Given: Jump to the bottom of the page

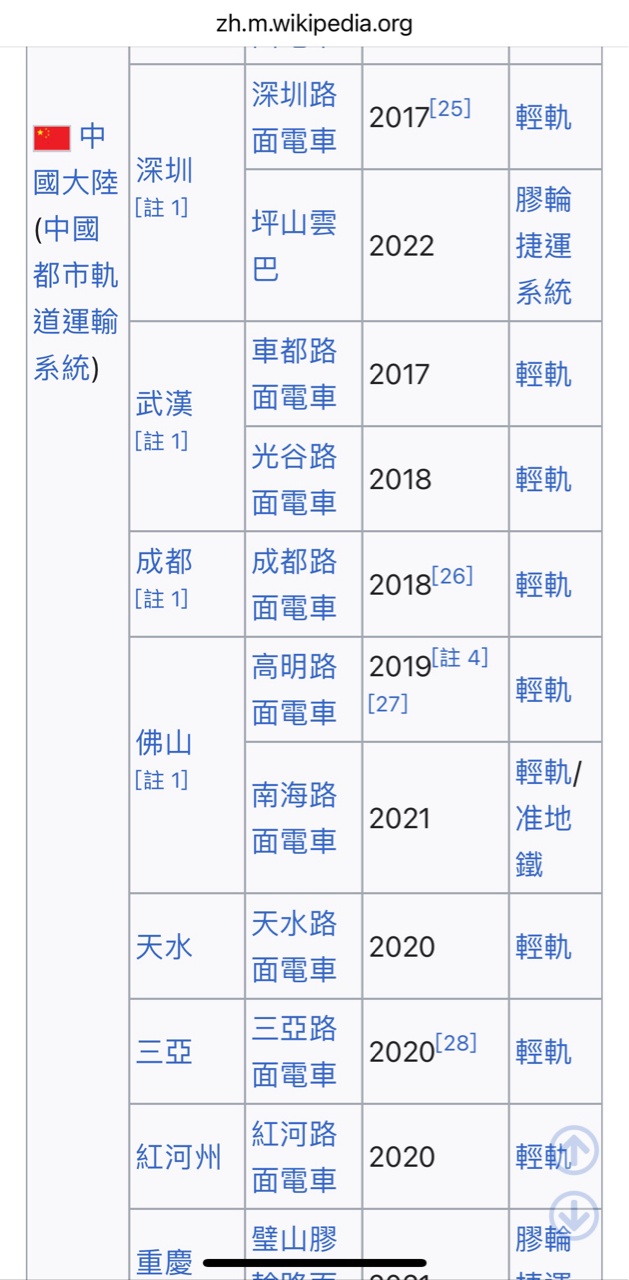Looking at the screenshot, I should [573, 1217].
